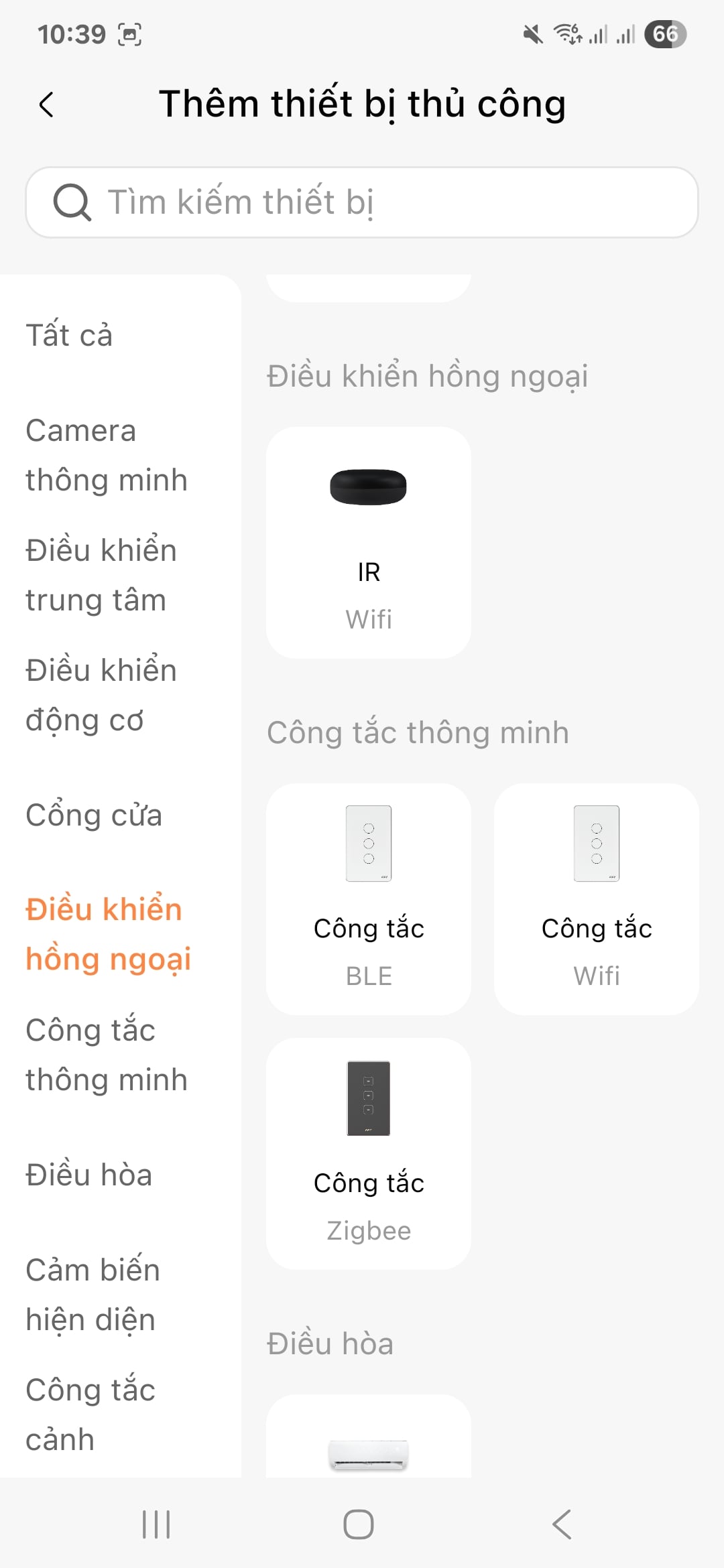Select the Công tắc cảnh category
724x1568 pixels.
pos(89,1414)
